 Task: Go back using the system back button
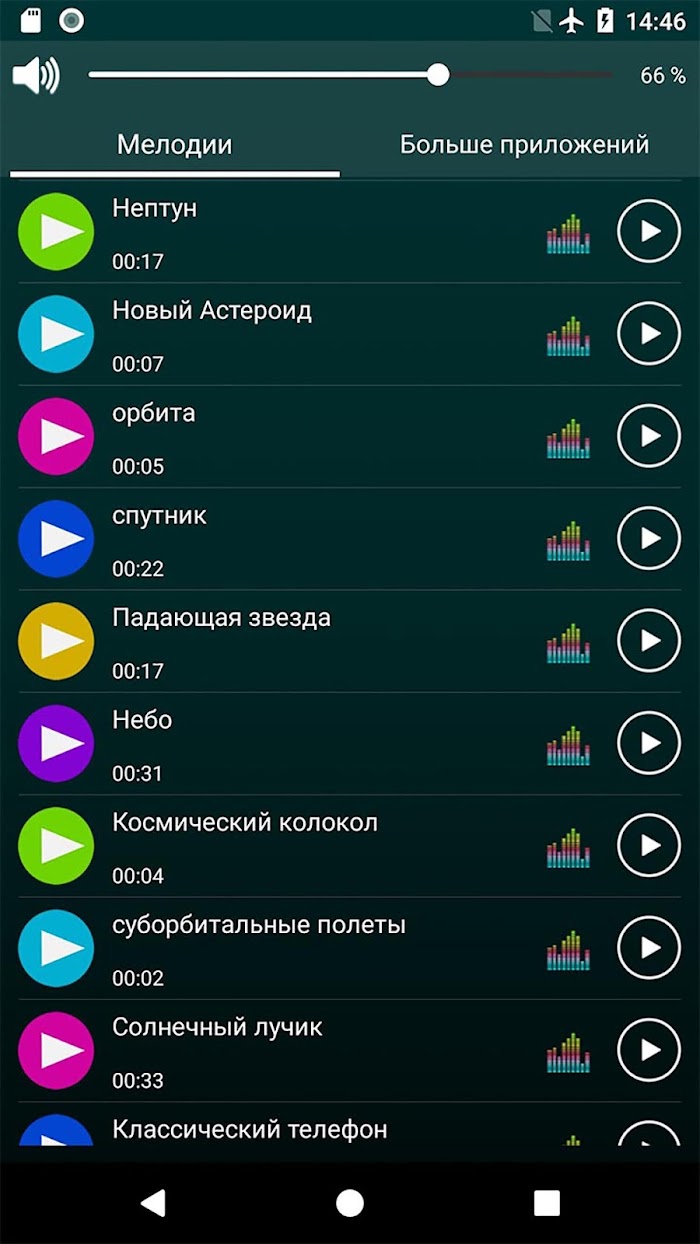coord(153,1203)
